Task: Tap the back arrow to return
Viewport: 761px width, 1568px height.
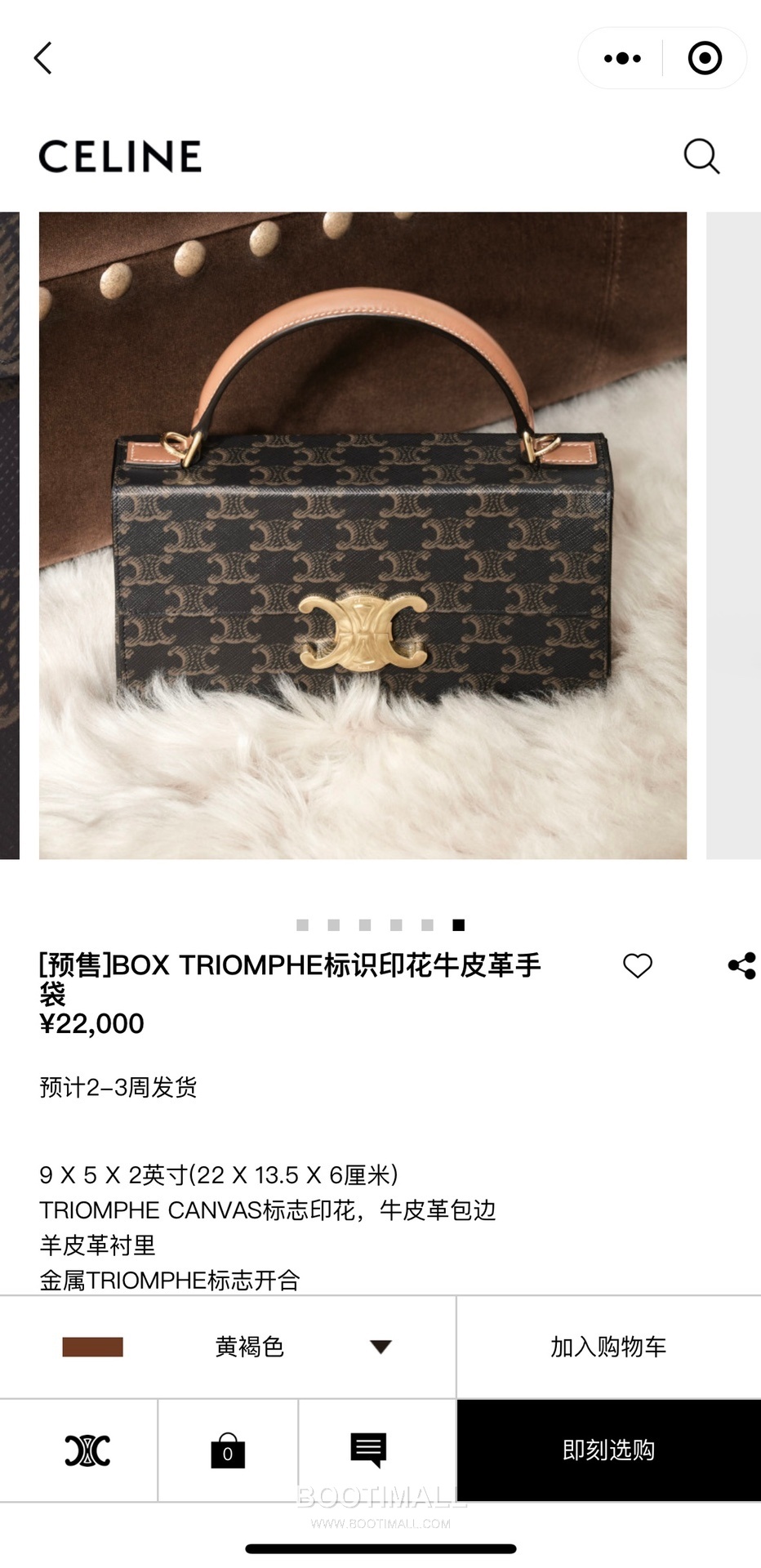Action: point(45,58)
